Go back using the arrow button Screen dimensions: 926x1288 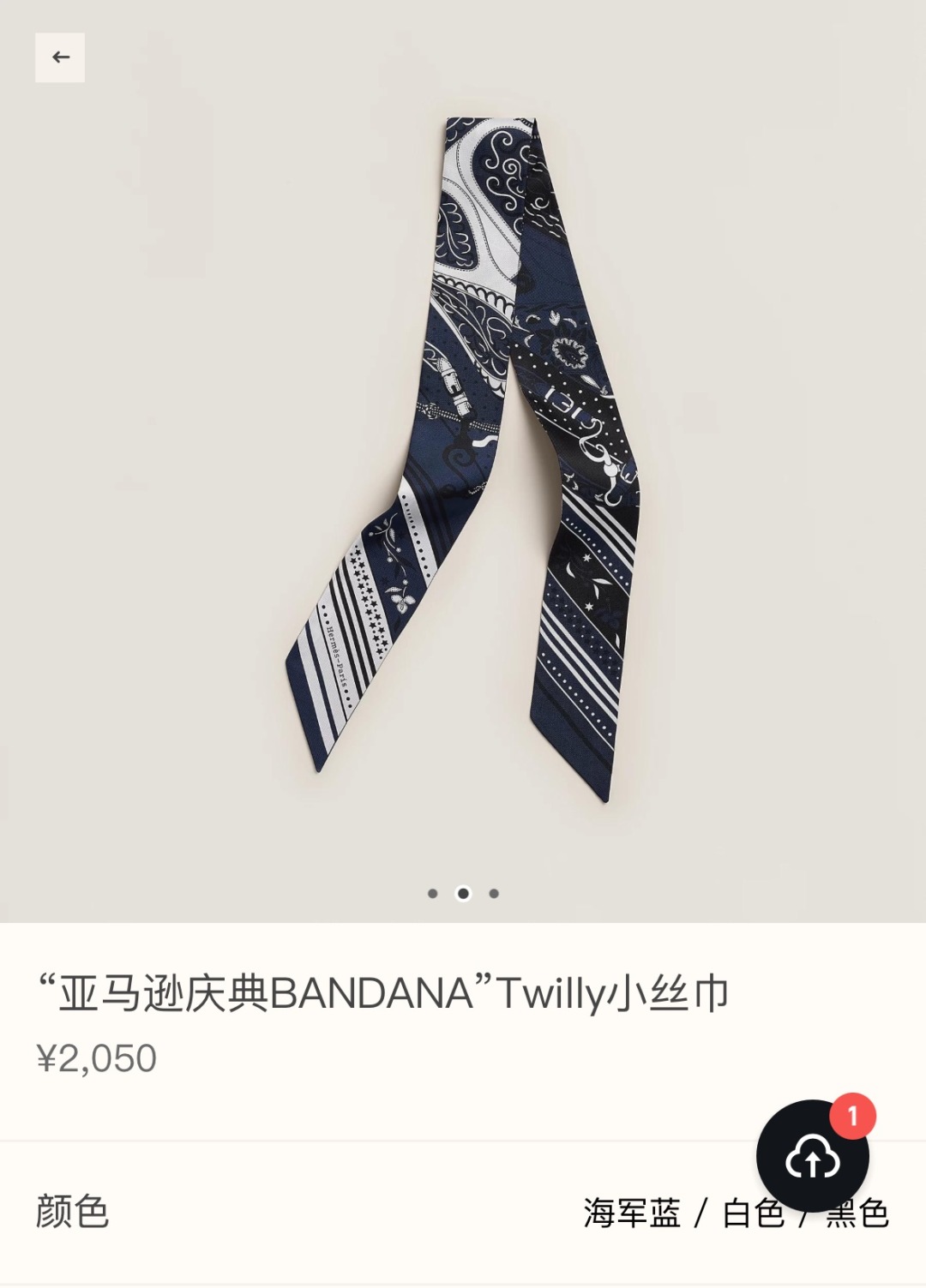[60, 57]
